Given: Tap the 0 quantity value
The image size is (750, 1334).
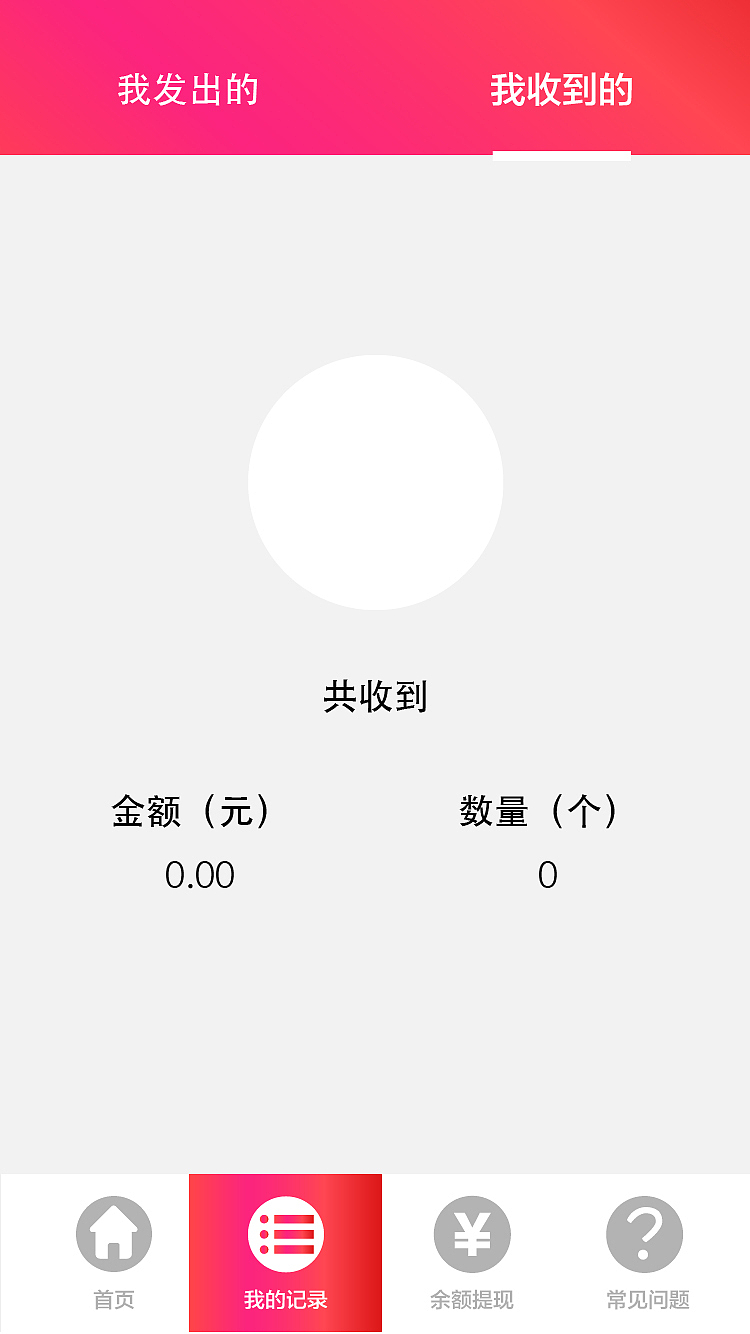Looking at the screenshot, I should [x=546, y=875].
